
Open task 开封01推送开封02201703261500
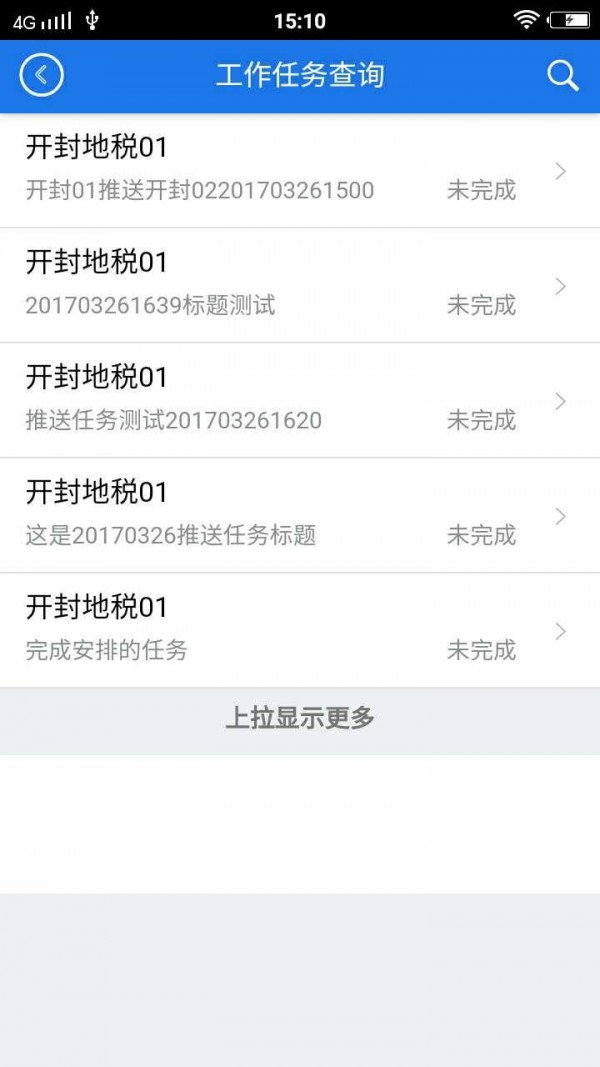[x=300, y=170]
